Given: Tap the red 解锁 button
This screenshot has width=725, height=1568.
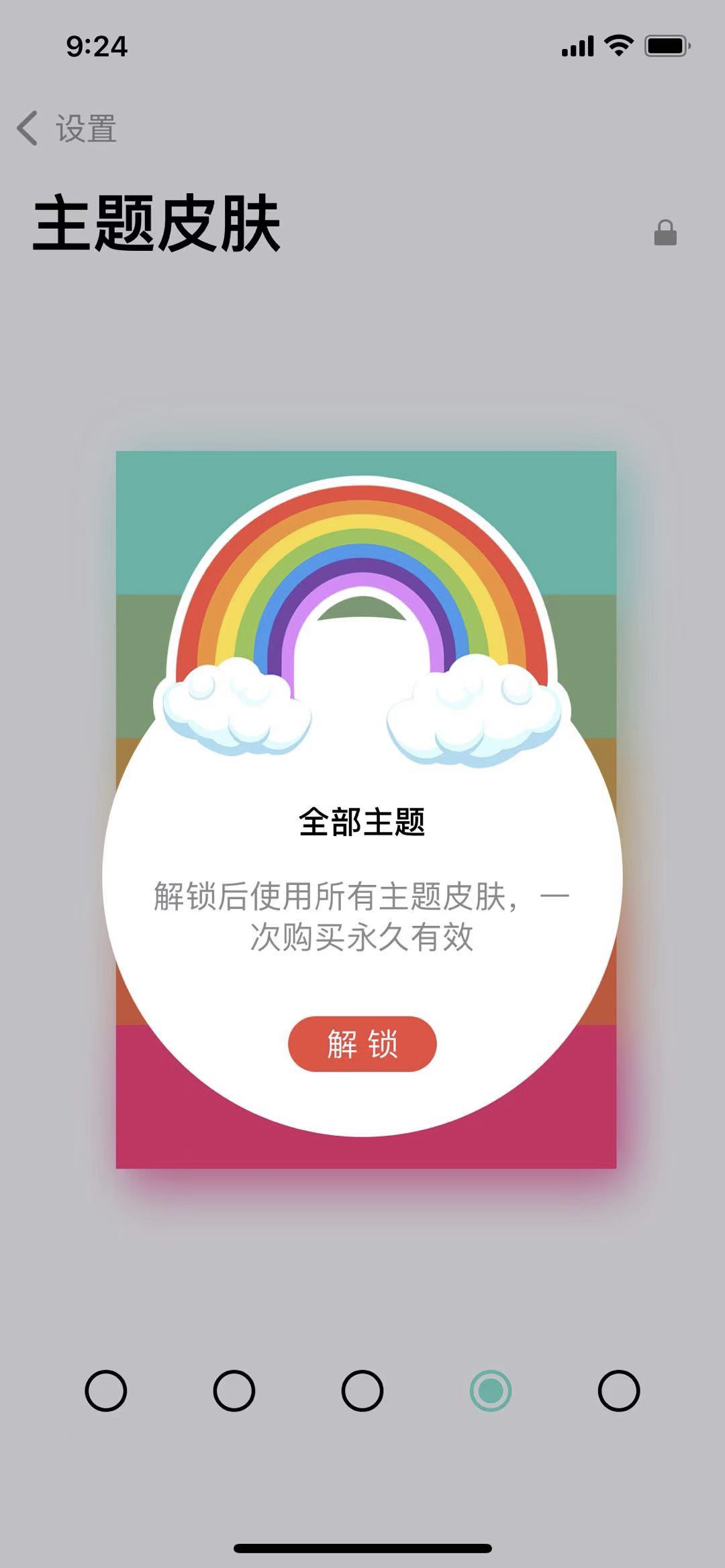Looking at the screenshot, I should coord(362,1043).
